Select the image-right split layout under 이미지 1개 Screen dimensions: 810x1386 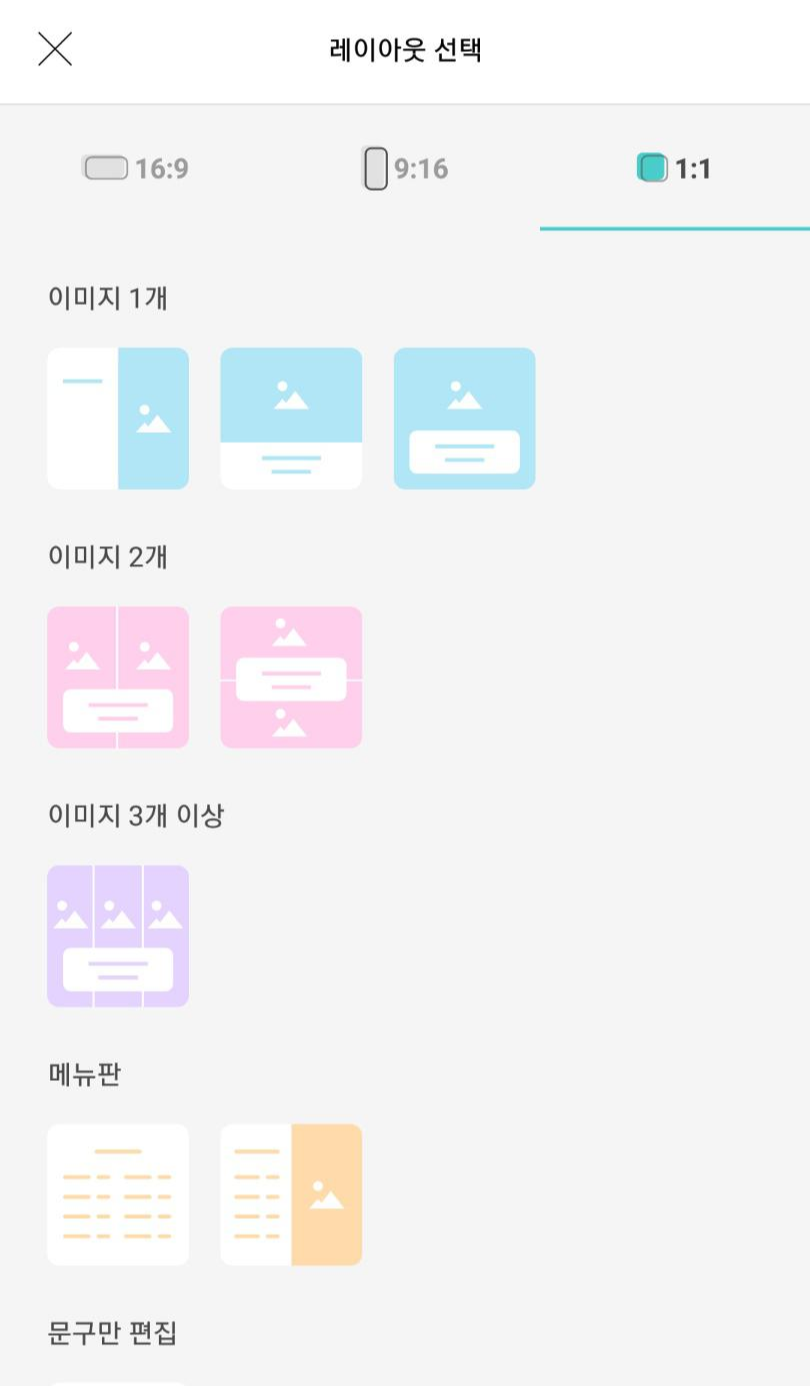117,418
